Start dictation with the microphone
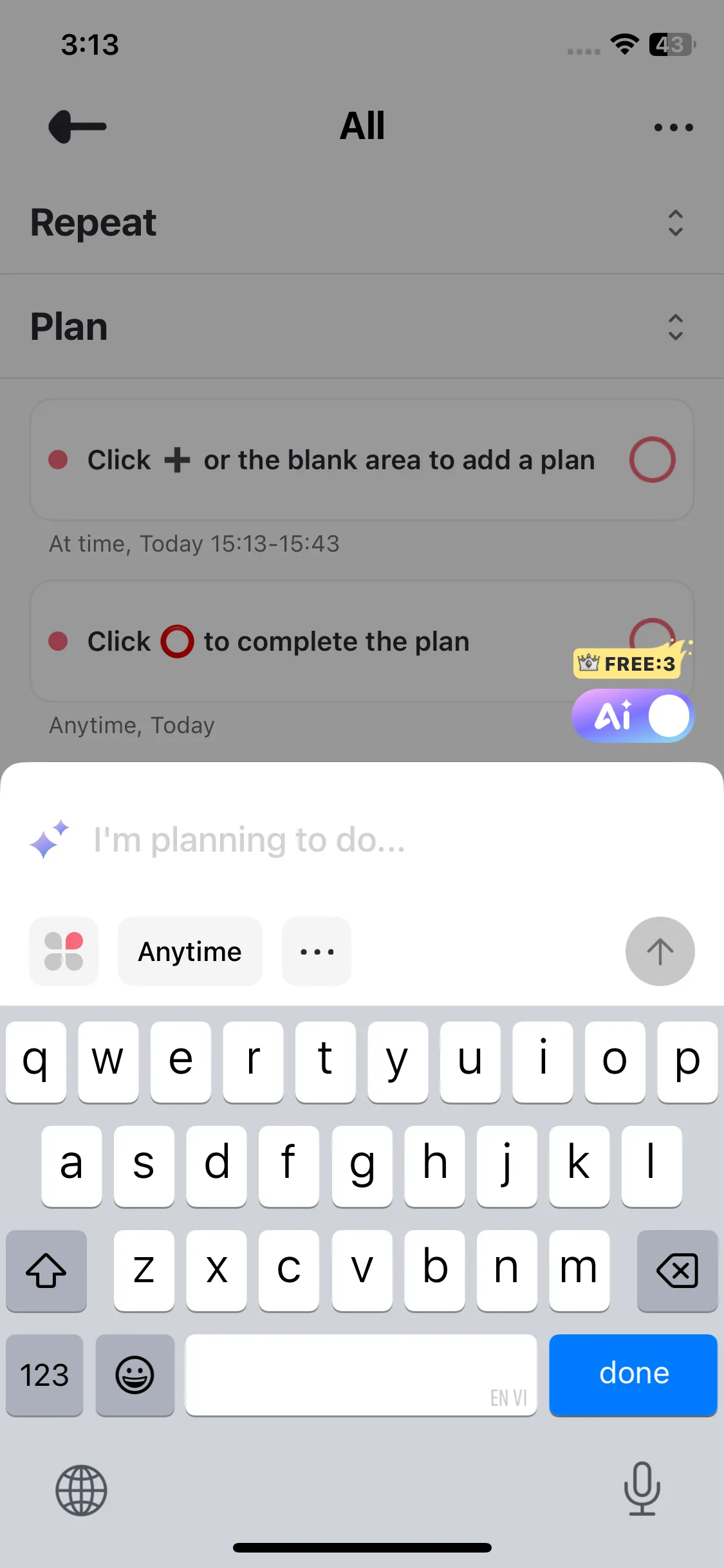Image resolution: width=724 pixels, height=1568 pixels. pyautogui.click(x=642, y=1489)
